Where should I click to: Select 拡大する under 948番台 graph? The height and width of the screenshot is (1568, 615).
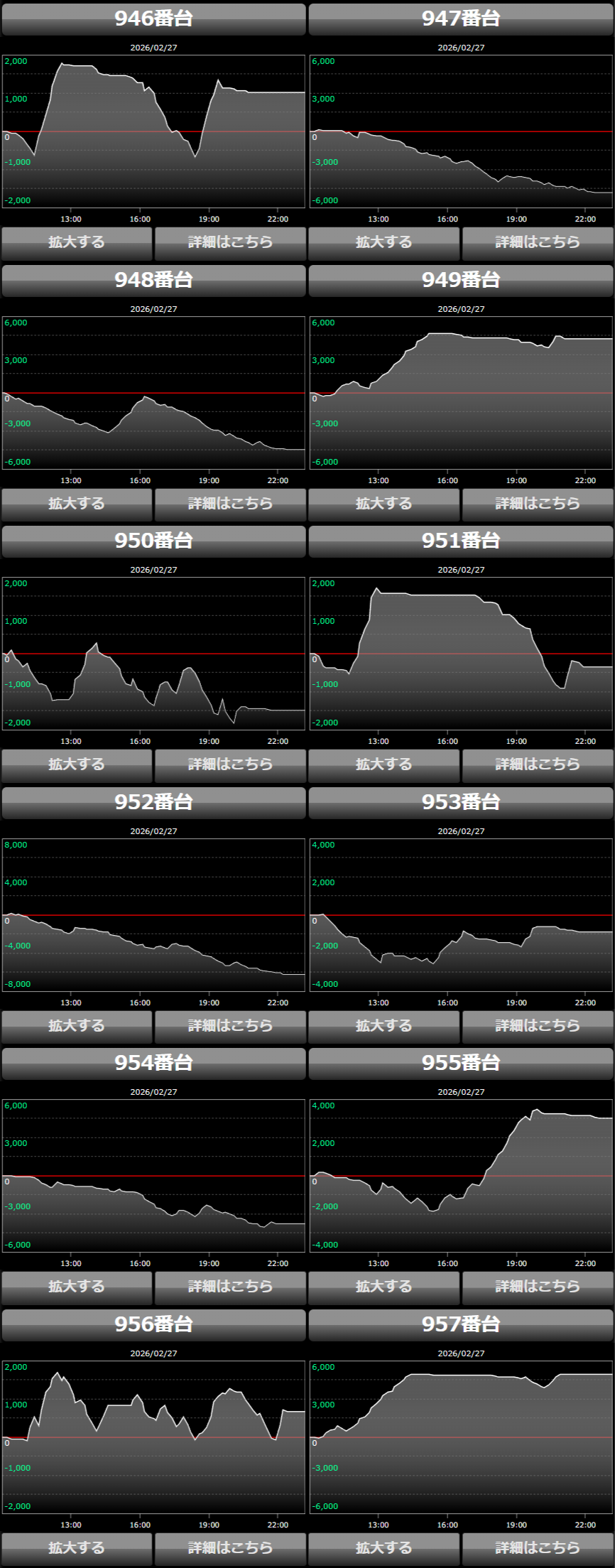tap(77, 504)
